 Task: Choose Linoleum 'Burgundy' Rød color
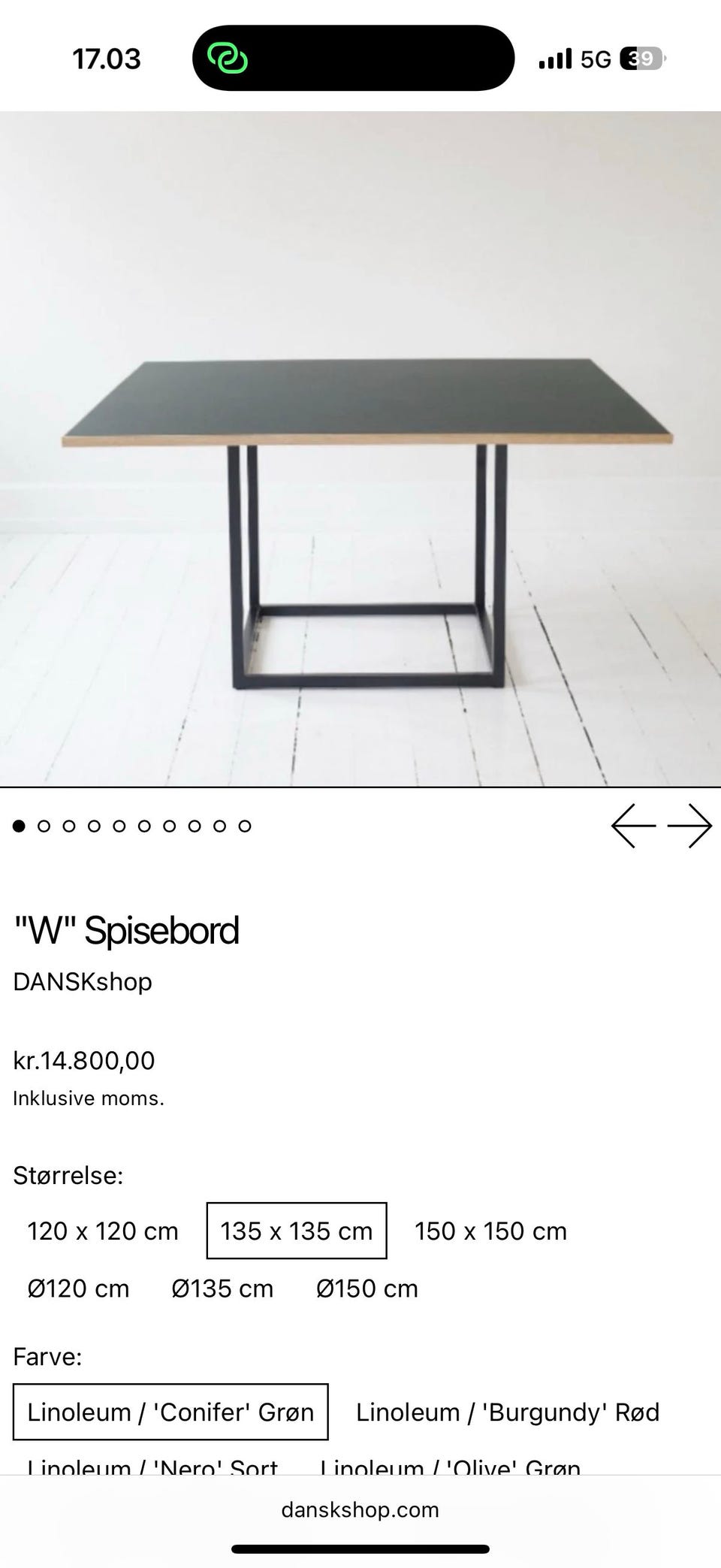click(x=508, y=1412)
